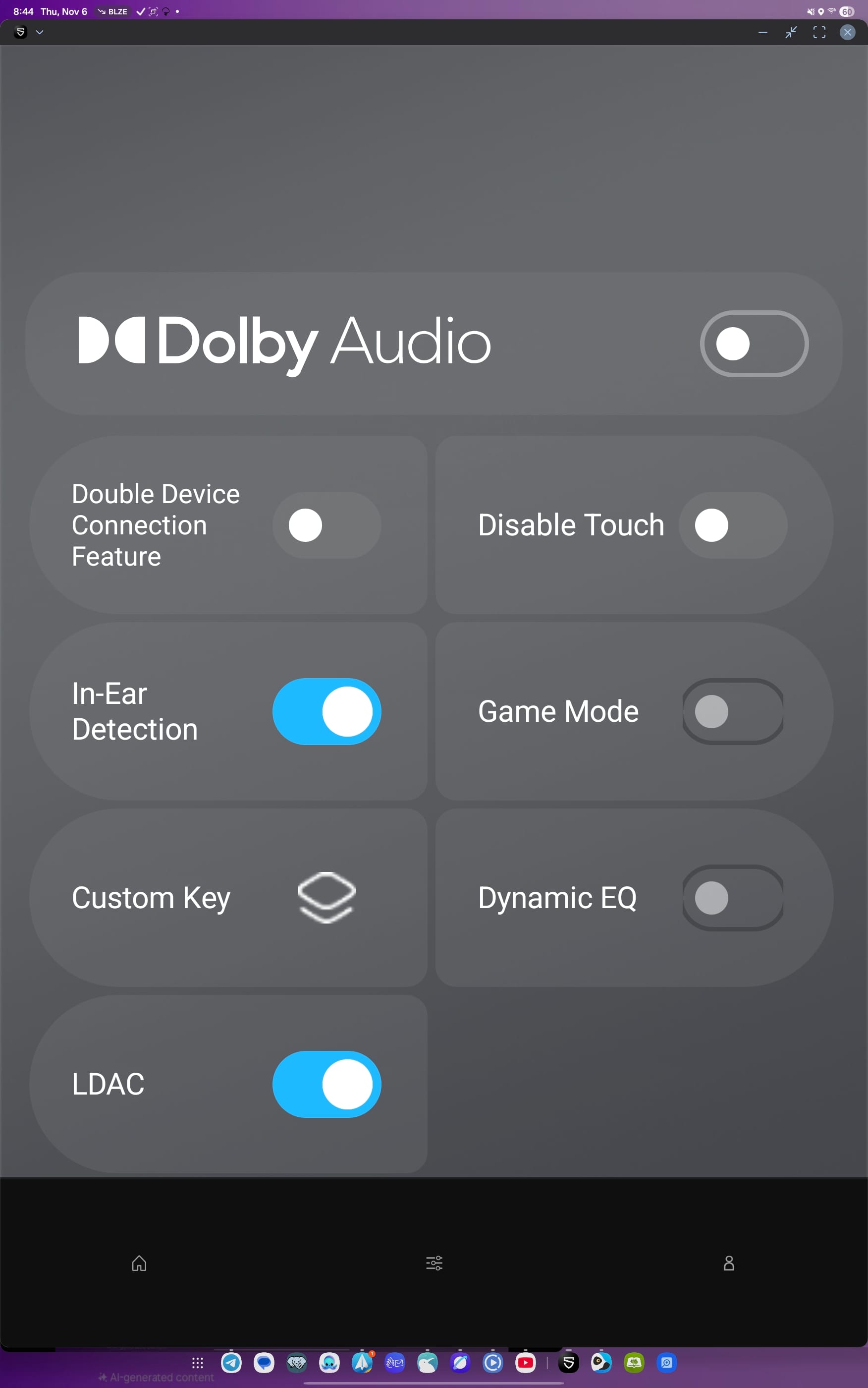Open Kiwi Browser from the dock
The image size is (868, 1388).
pos(427,1363)
